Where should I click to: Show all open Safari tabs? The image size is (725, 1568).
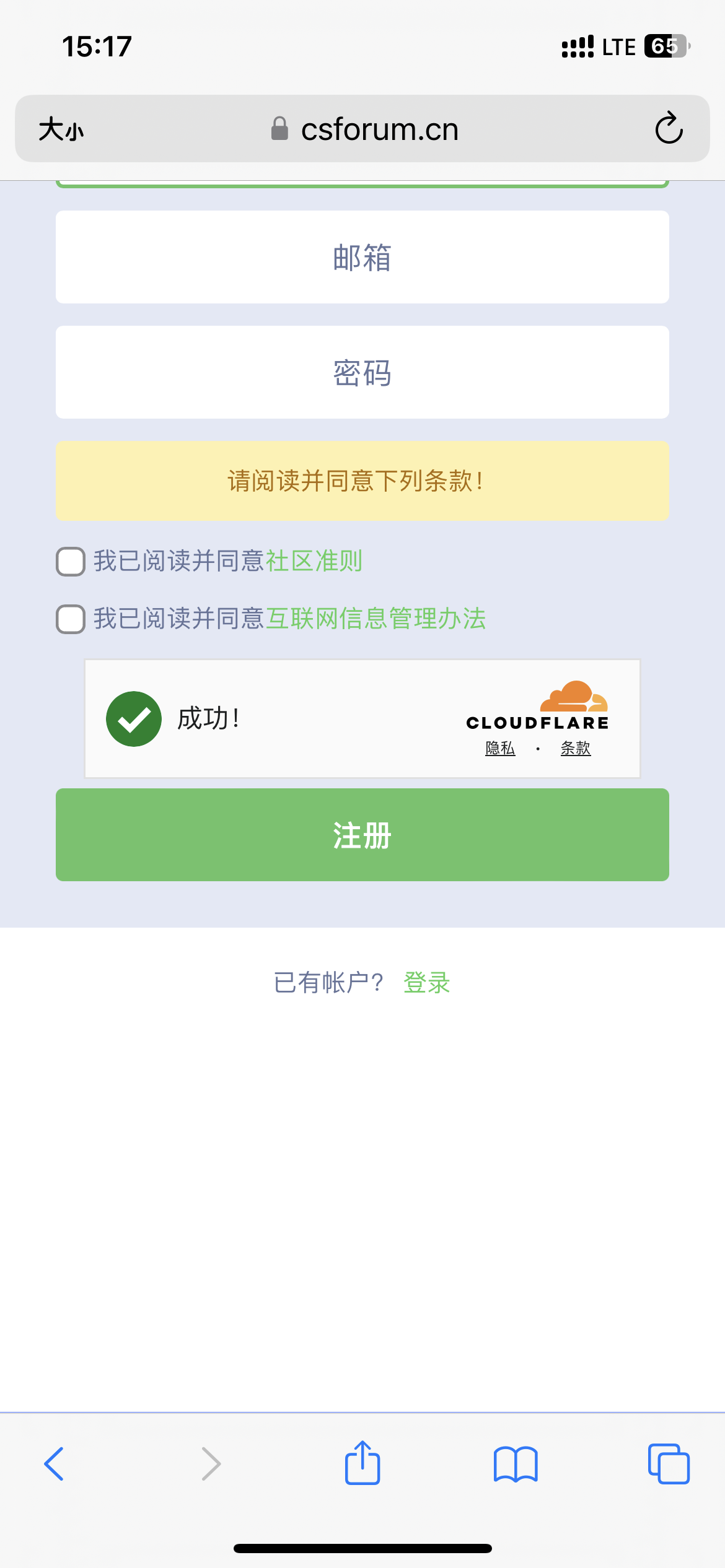pos(669,1464)
